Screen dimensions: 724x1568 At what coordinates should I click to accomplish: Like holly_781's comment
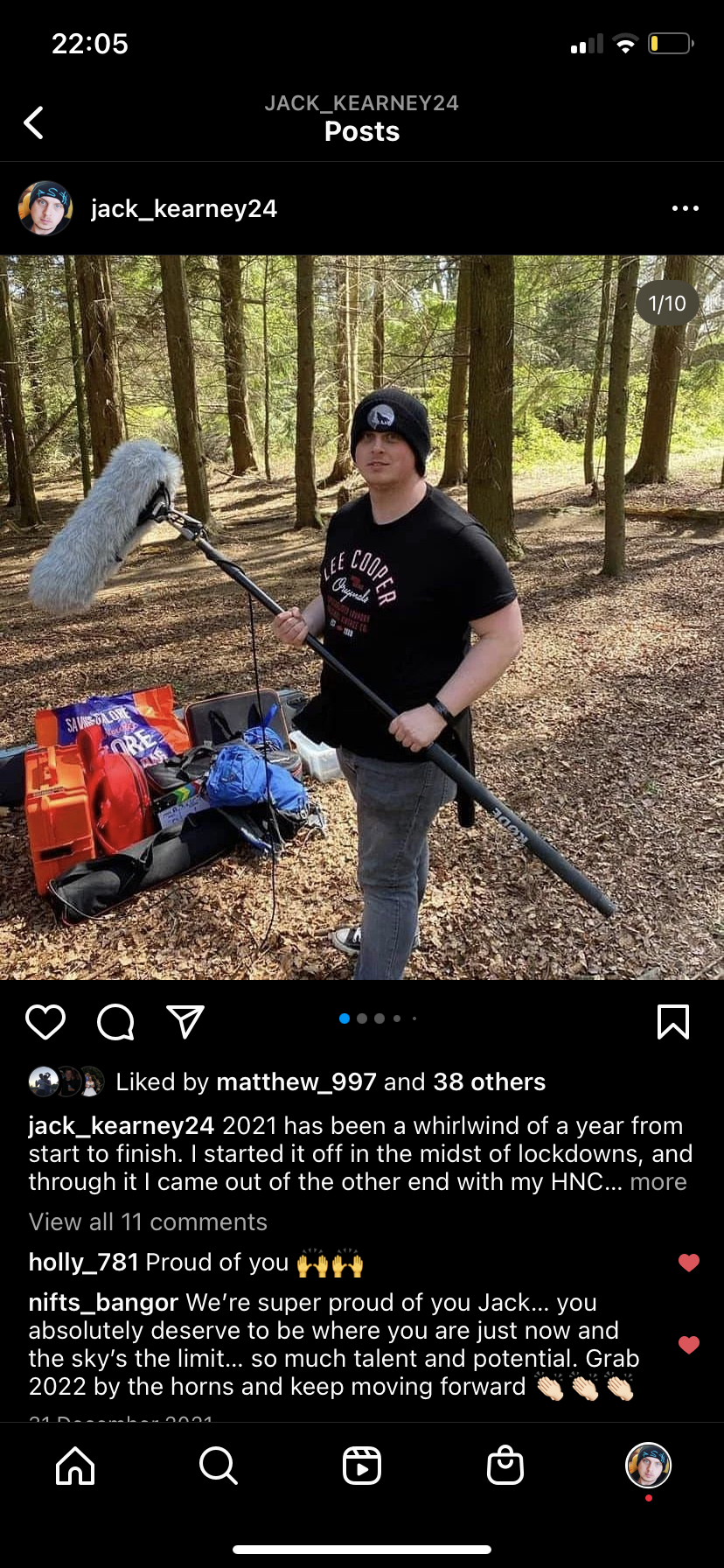689,1263
